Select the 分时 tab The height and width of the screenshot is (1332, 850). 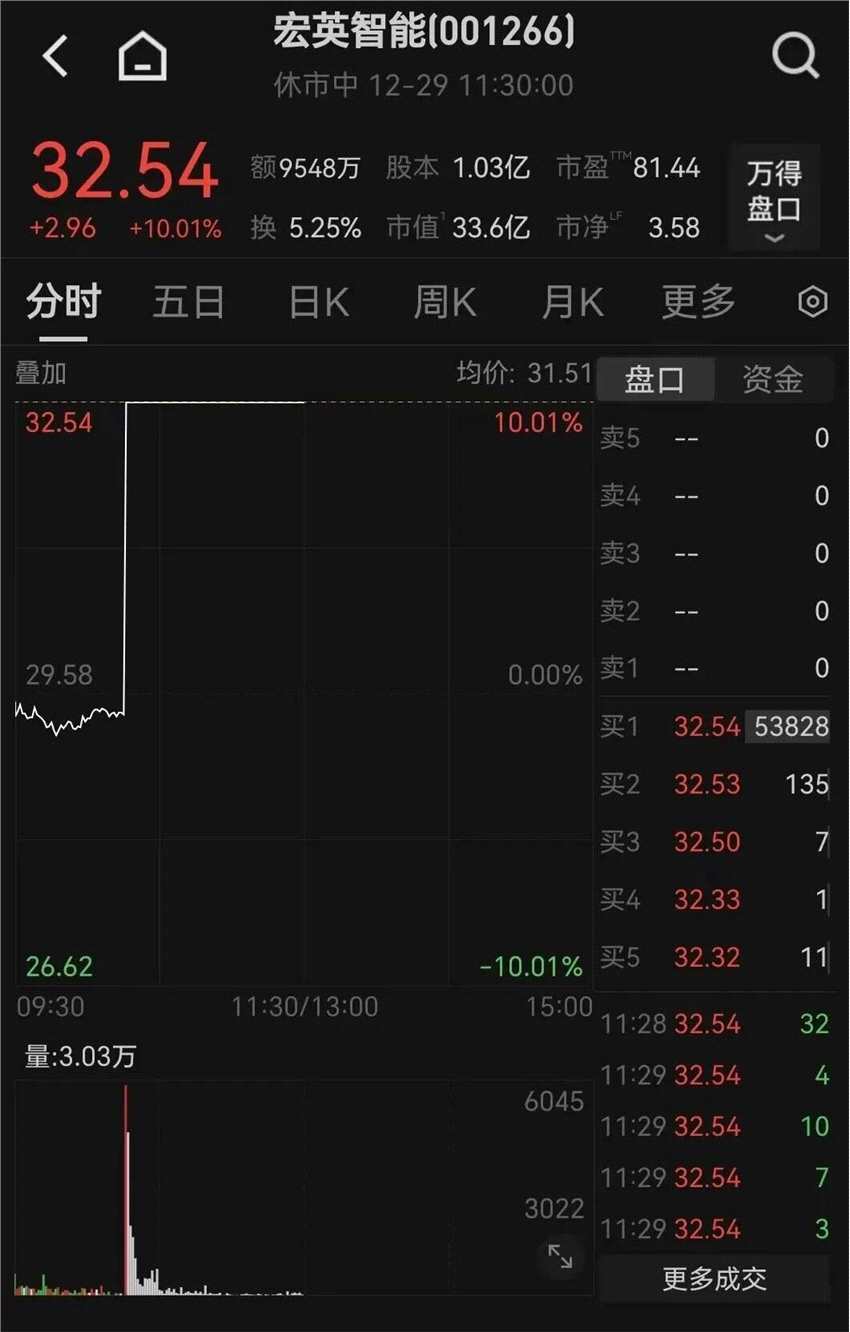point(63,302)
